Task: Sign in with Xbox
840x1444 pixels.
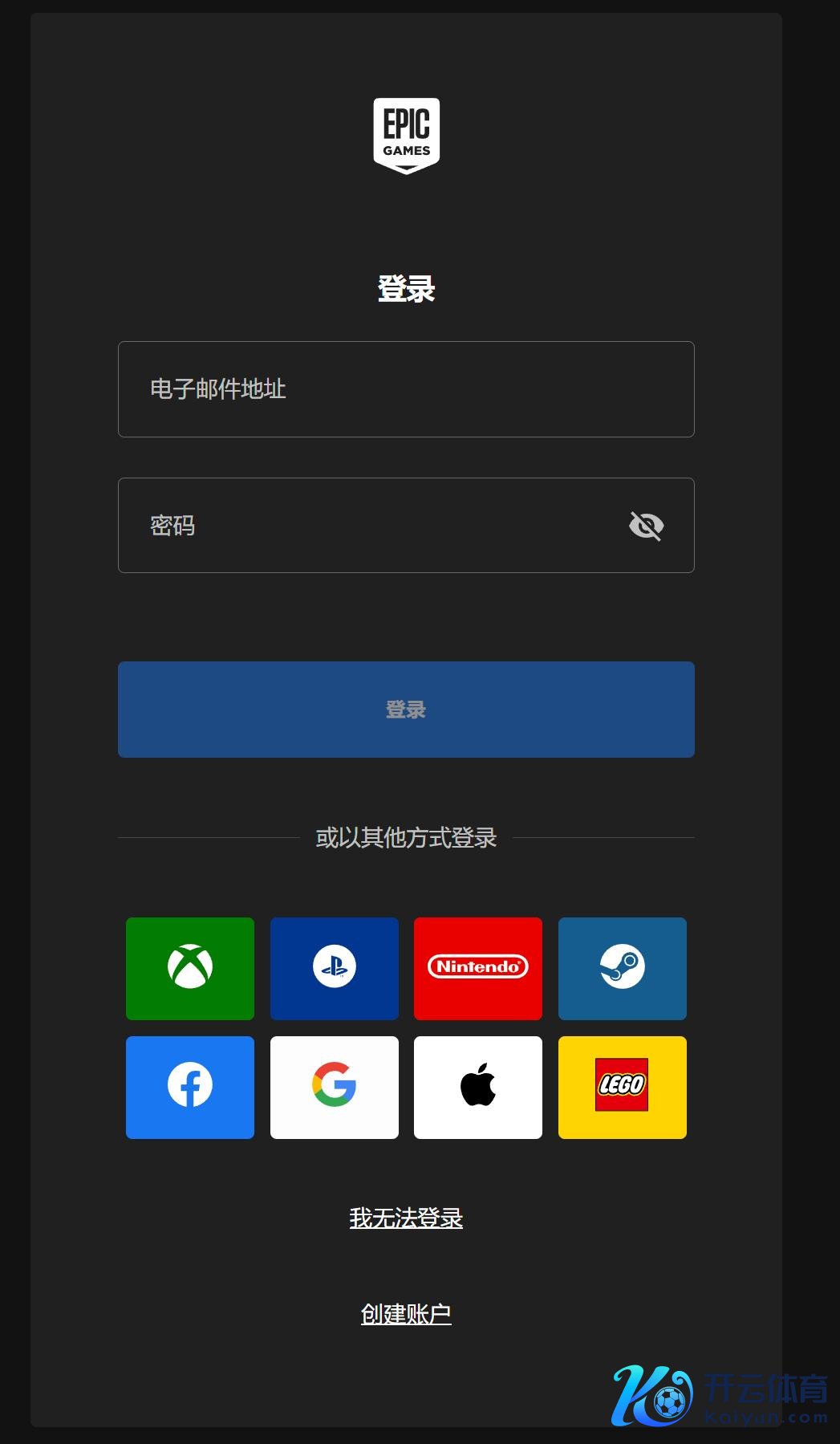Action: pos(190,968)
